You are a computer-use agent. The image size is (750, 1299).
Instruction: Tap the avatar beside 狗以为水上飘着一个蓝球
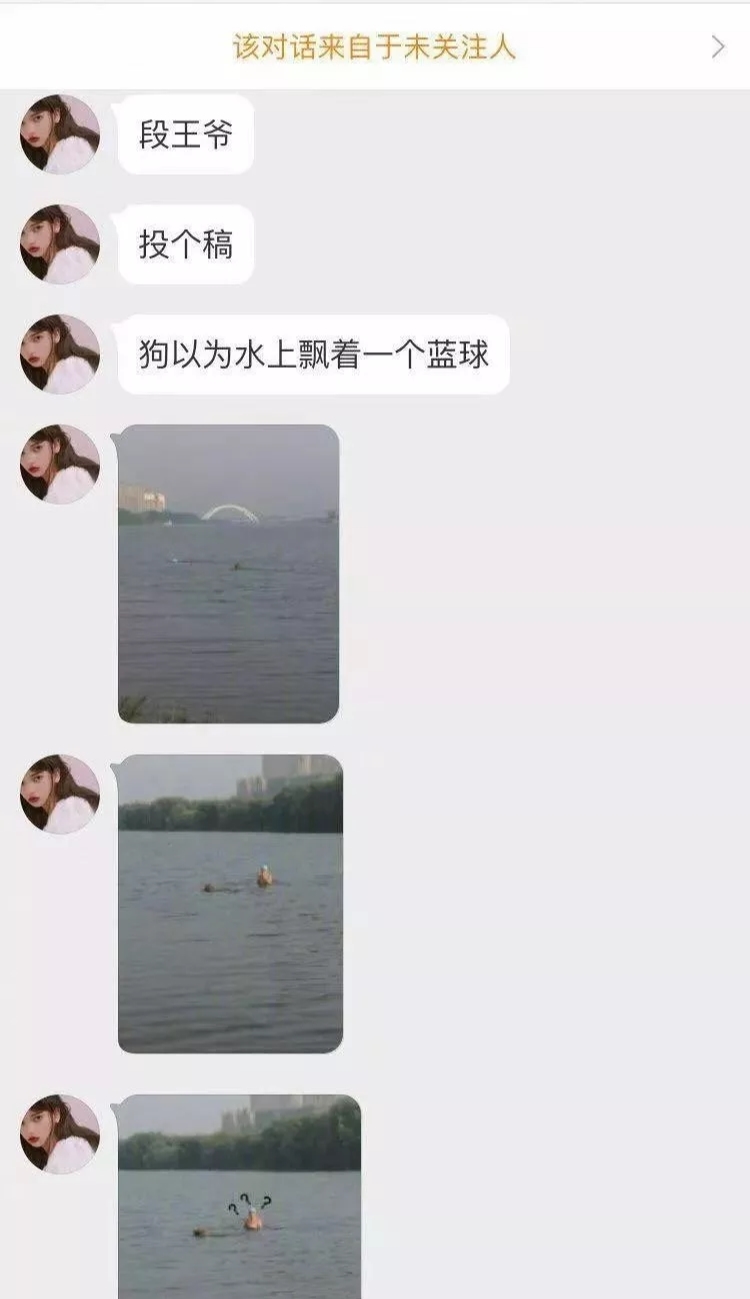[60, 354]
